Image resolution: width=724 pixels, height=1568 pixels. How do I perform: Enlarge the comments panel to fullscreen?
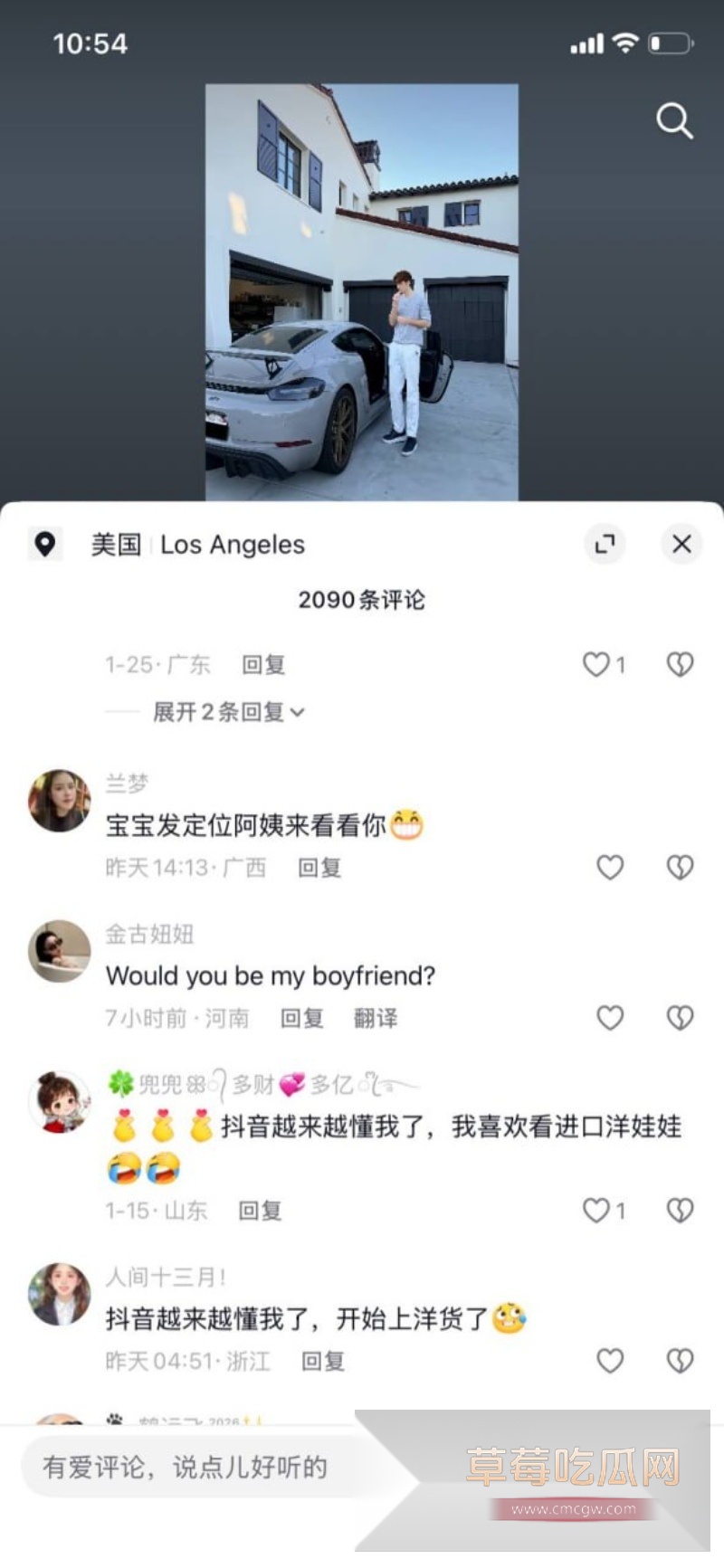click(x=605, y=544)
